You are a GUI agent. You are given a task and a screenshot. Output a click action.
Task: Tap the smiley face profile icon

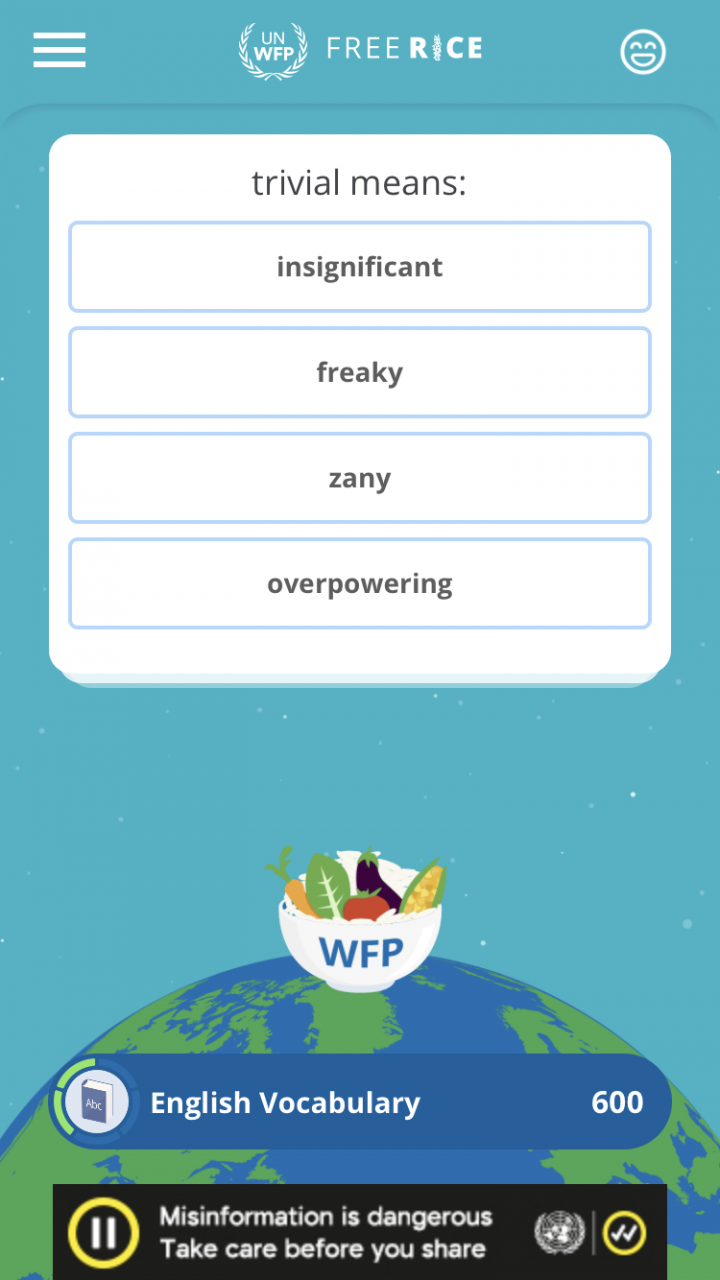pyautogui.click(x=642, y=51)
